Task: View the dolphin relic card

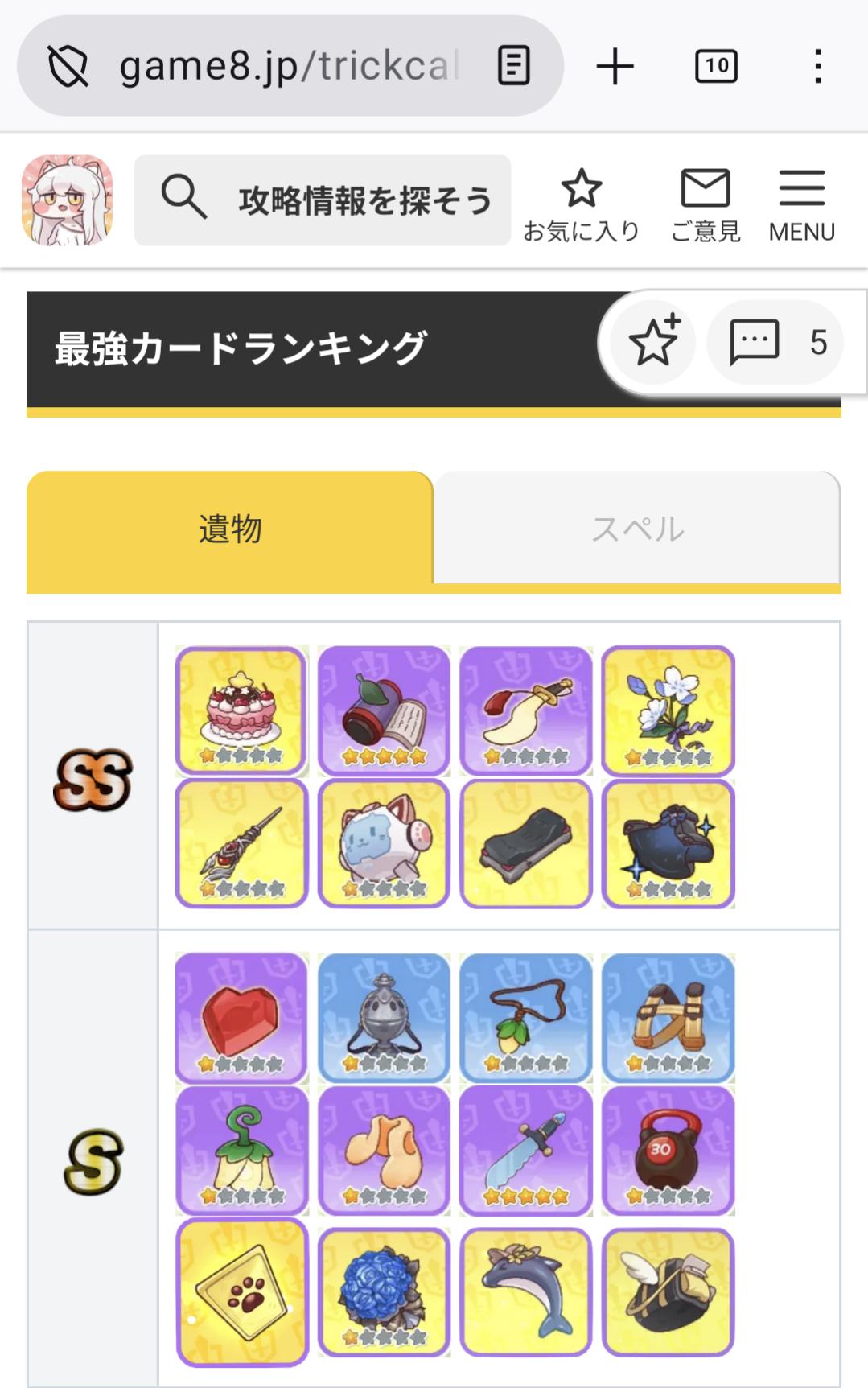Action: tap(526, 1292)
